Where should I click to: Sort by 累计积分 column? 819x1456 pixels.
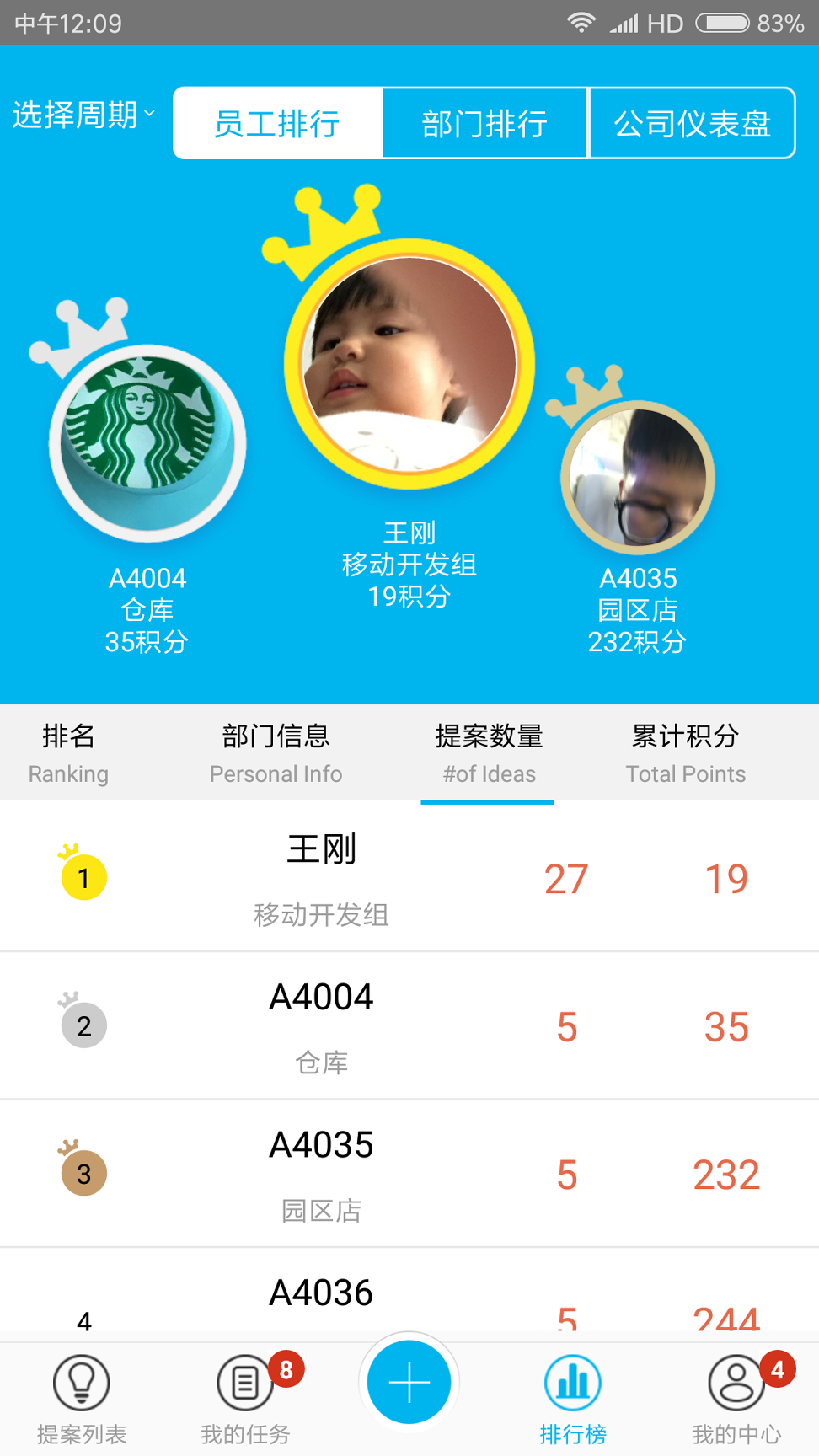coord(685,752)
